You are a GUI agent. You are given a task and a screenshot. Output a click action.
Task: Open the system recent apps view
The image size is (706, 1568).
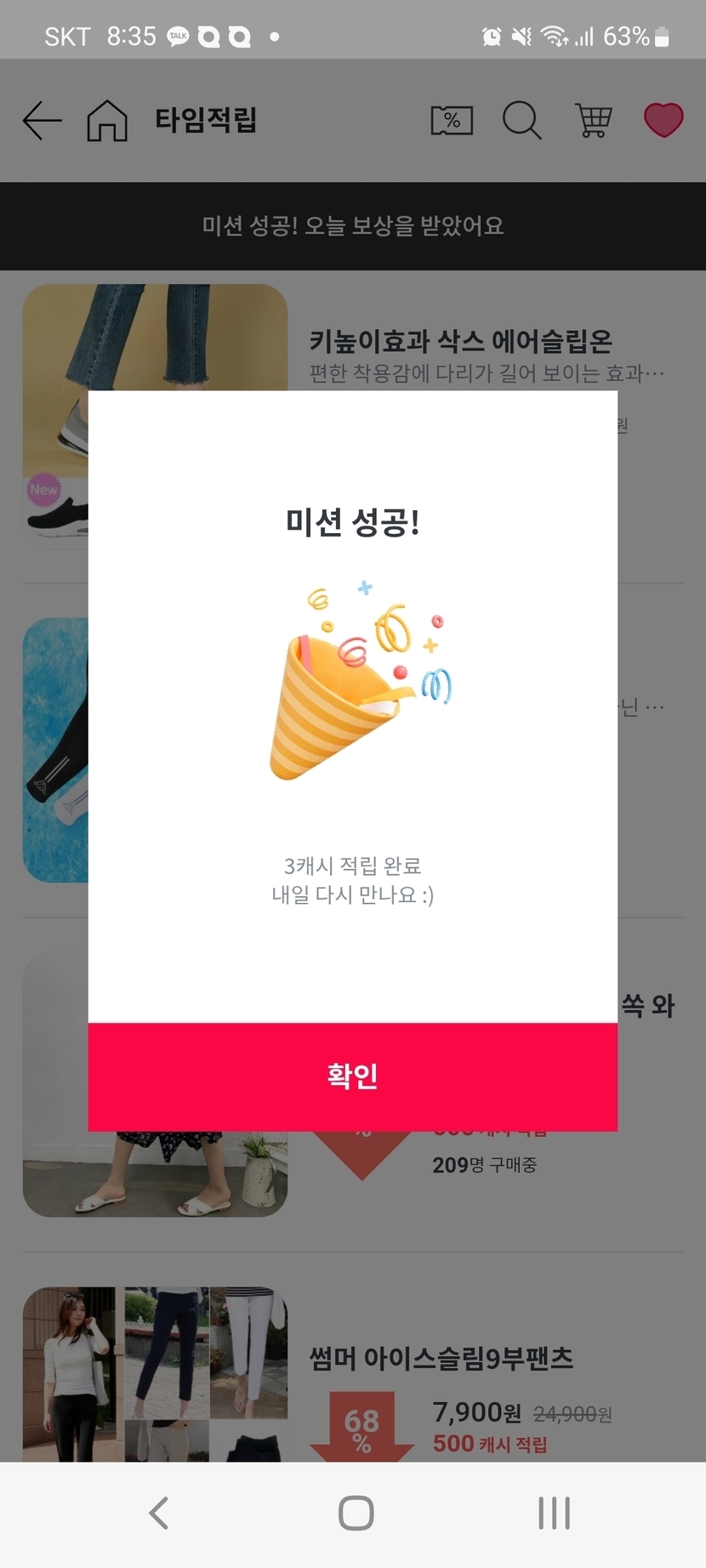coord(554,1514)
